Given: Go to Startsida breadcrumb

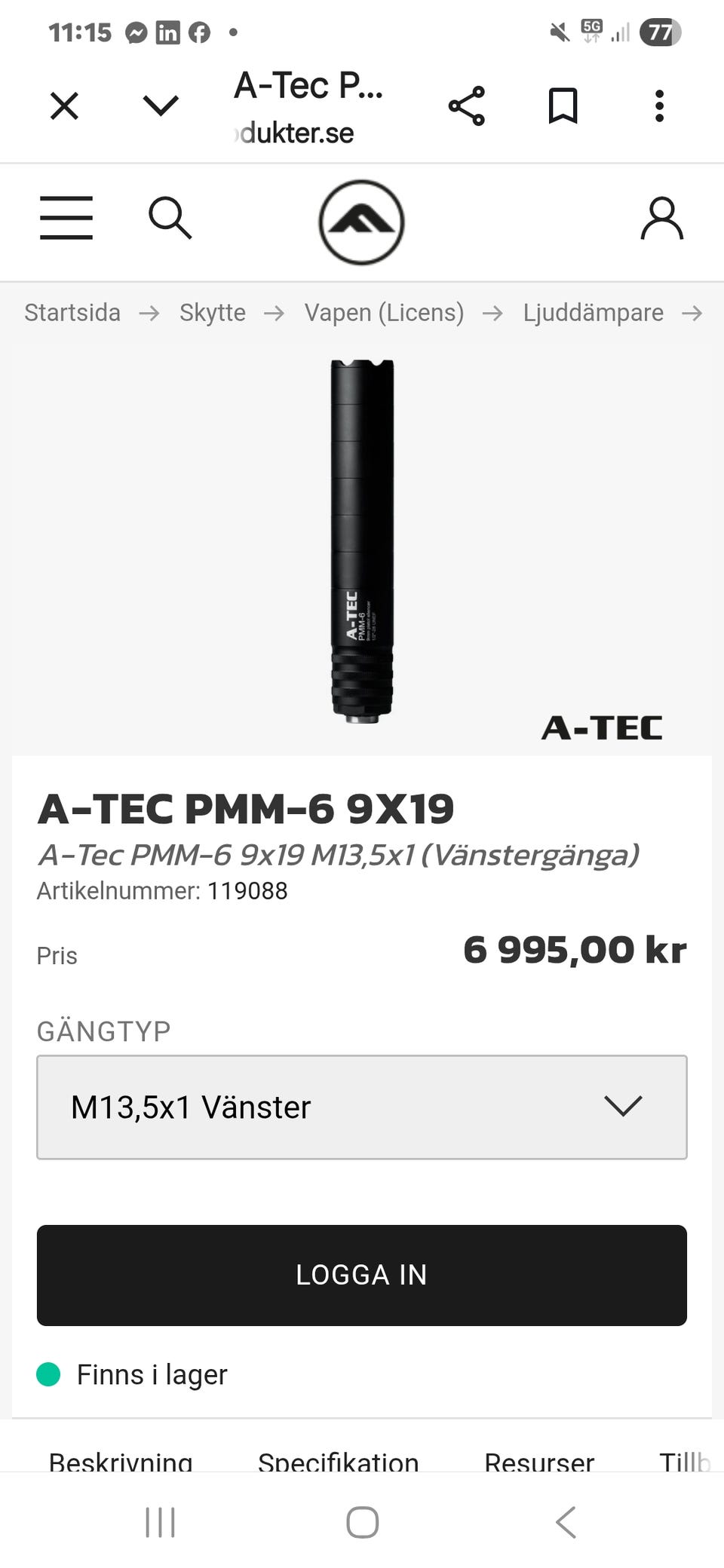Looking at the screenshot, I should pyautogui.click(x=72, y=313).
